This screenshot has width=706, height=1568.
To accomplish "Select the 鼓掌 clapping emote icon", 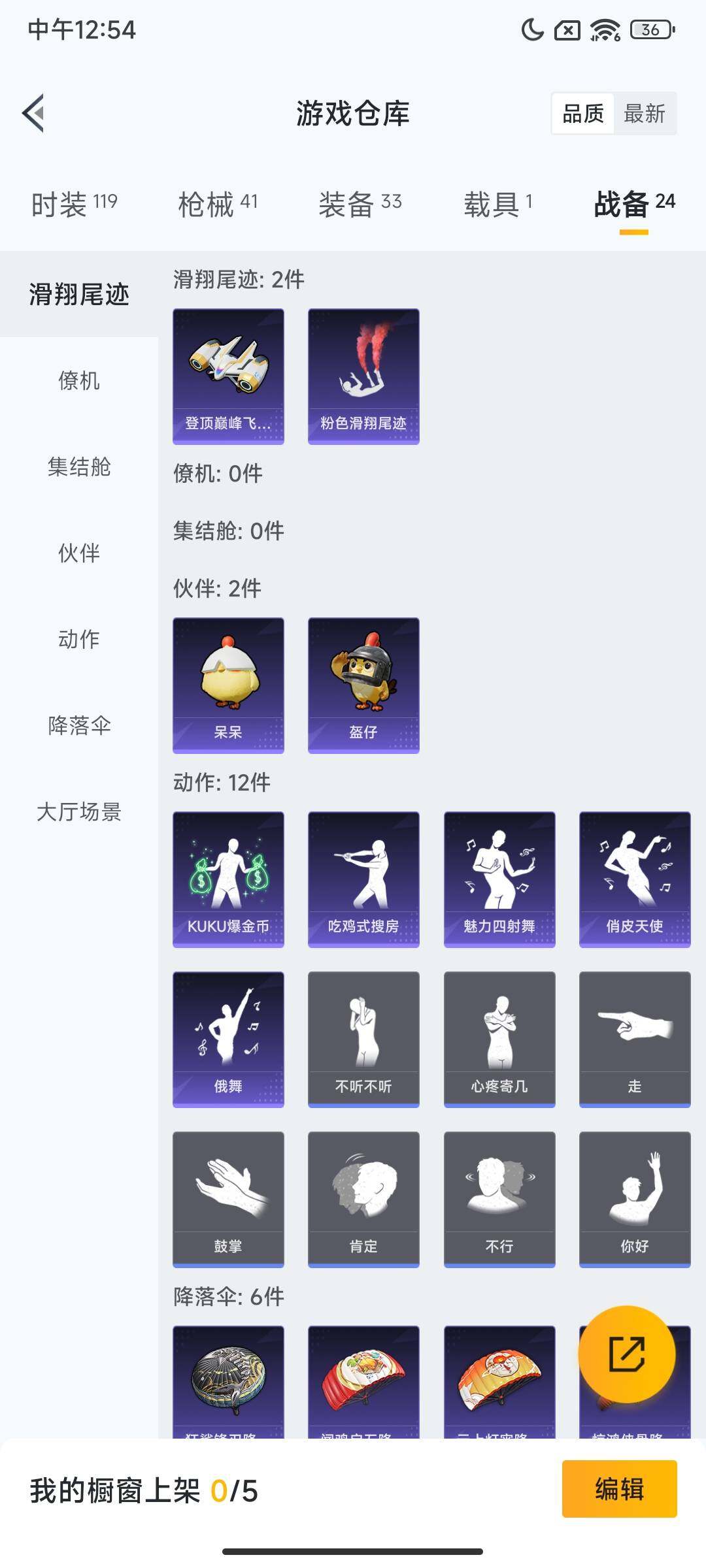I will point(228,1196).
